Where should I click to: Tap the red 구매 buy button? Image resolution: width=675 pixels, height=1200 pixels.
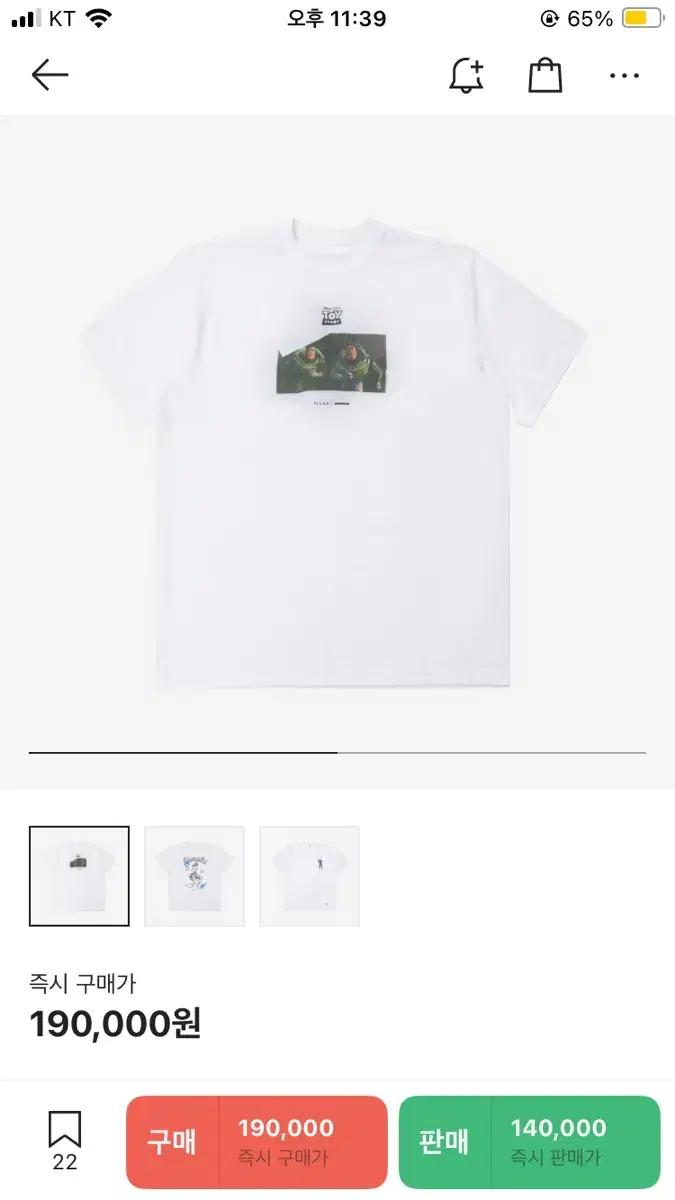[257, 1141]
